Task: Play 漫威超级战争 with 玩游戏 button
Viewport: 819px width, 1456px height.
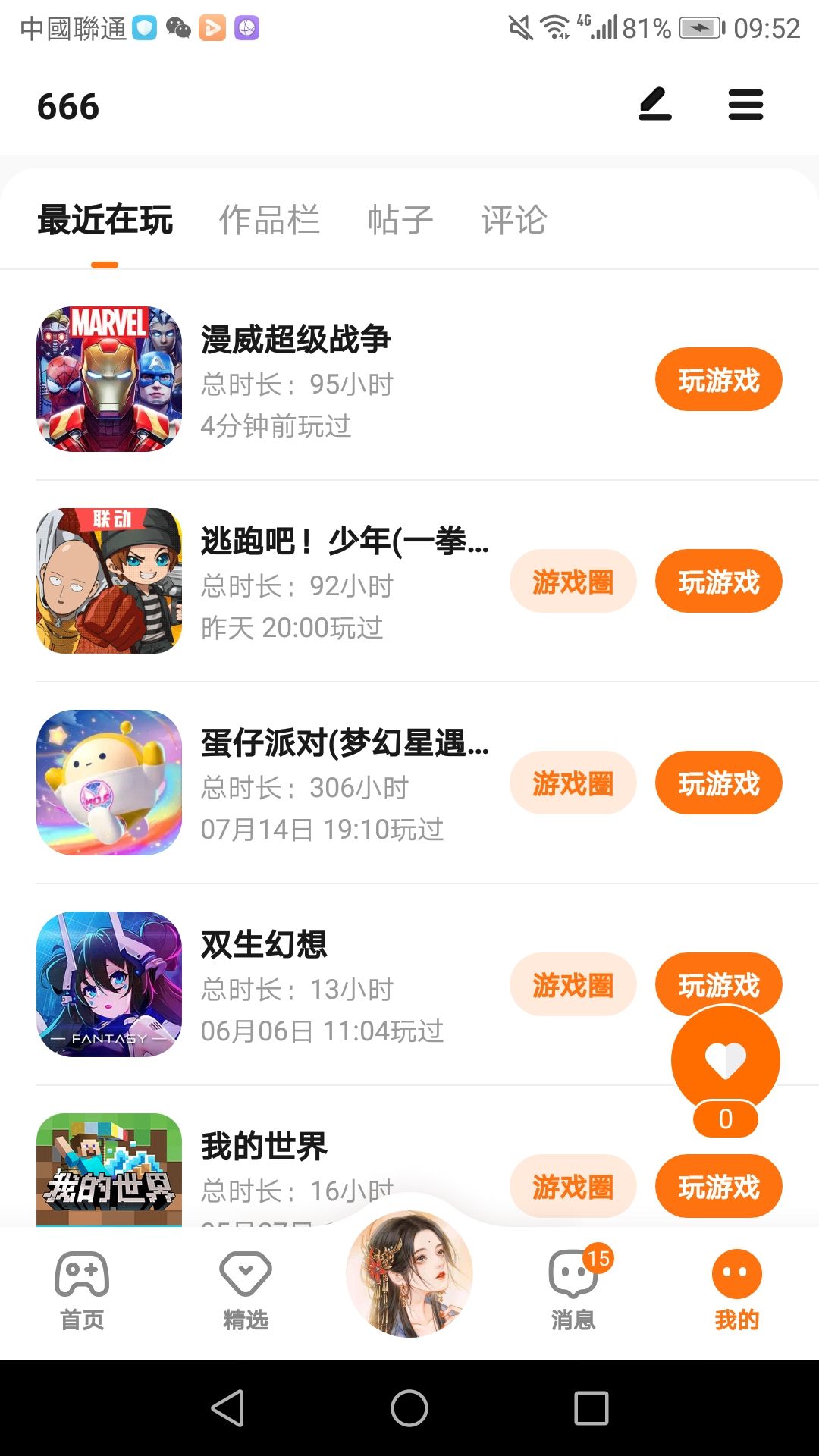Action: point(718,380)
